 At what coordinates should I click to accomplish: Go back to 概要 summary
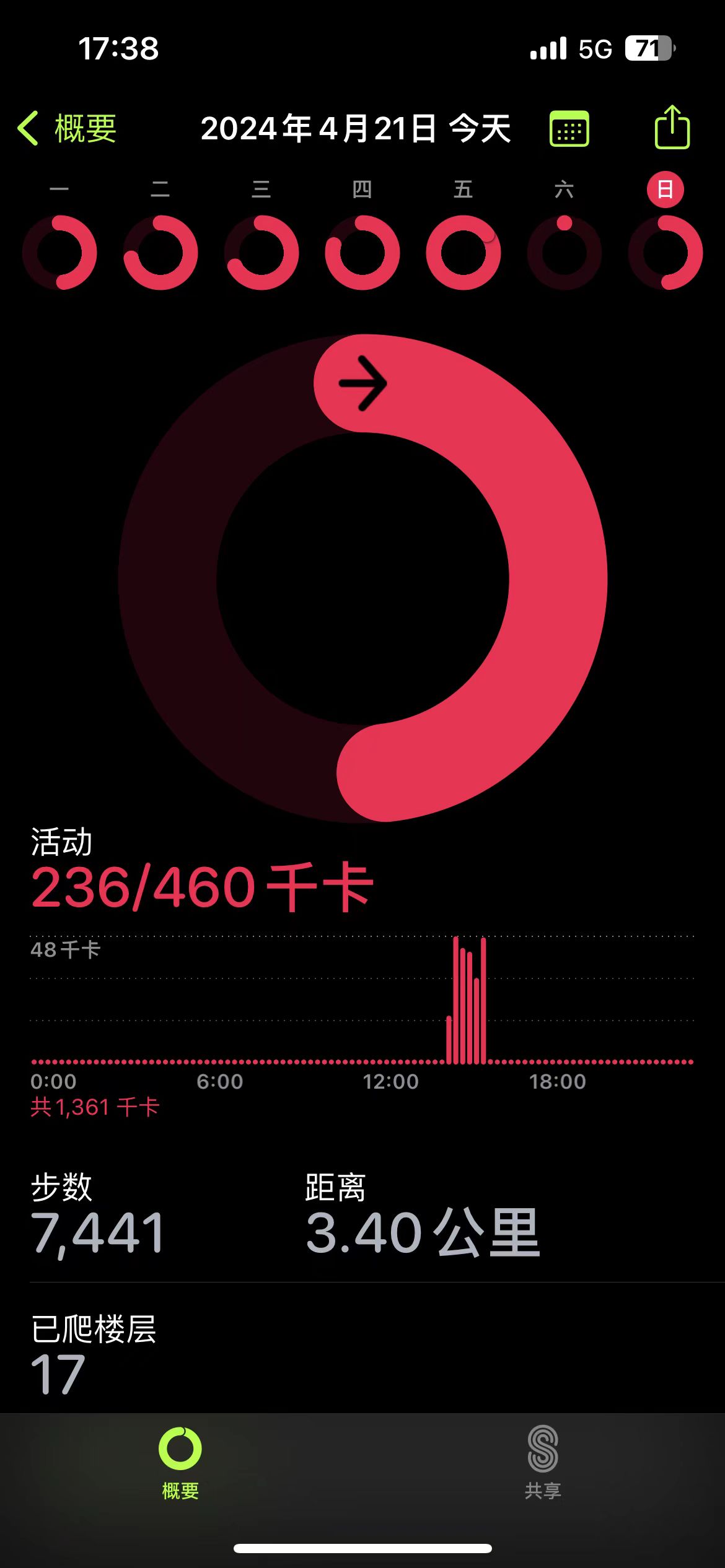point(67,129)
